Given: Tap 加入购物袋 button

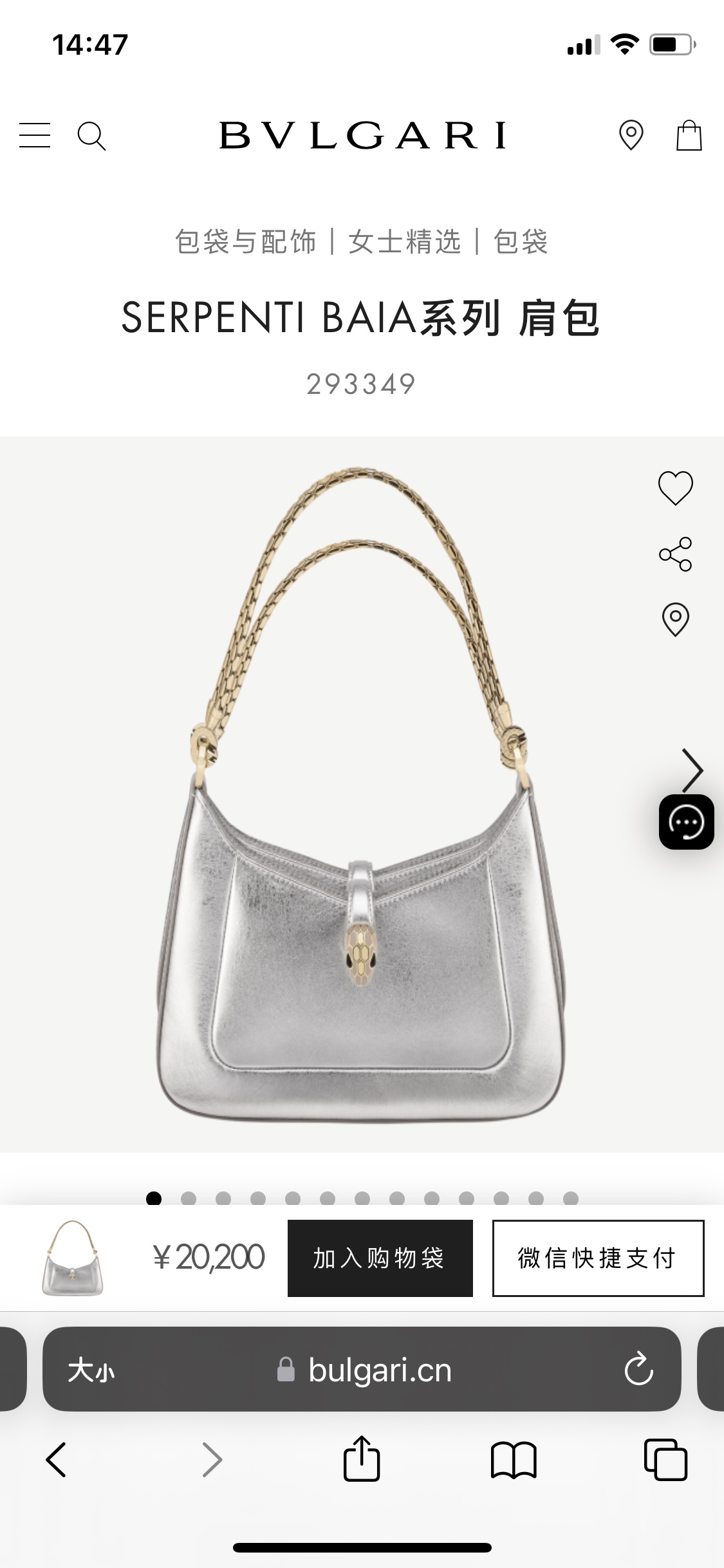Looking at the screenshot, I should pos(380,1258).
